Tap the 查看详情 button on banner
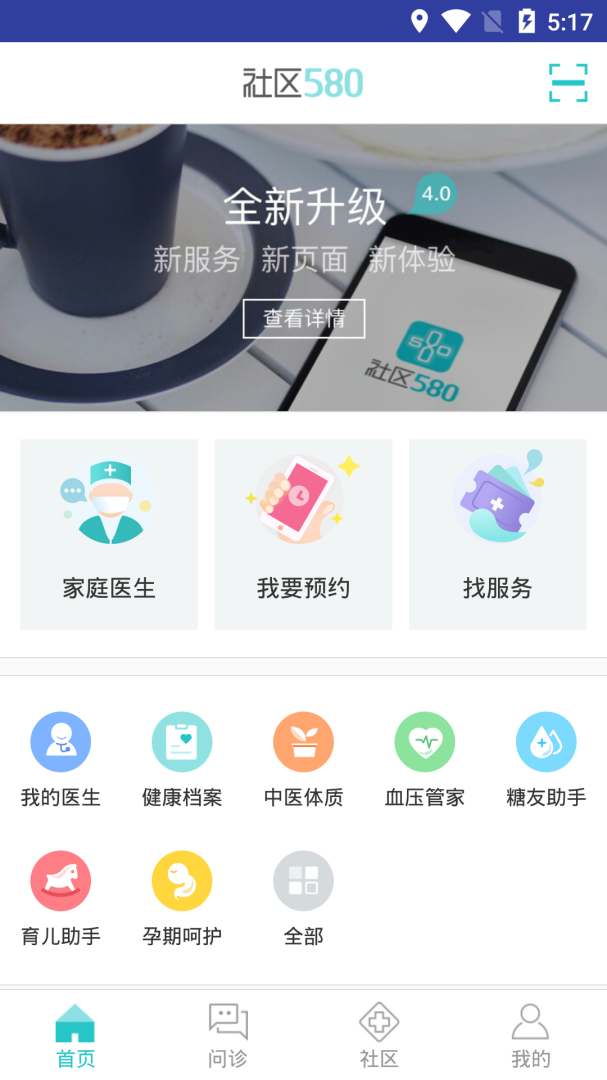 click(304, 319)
